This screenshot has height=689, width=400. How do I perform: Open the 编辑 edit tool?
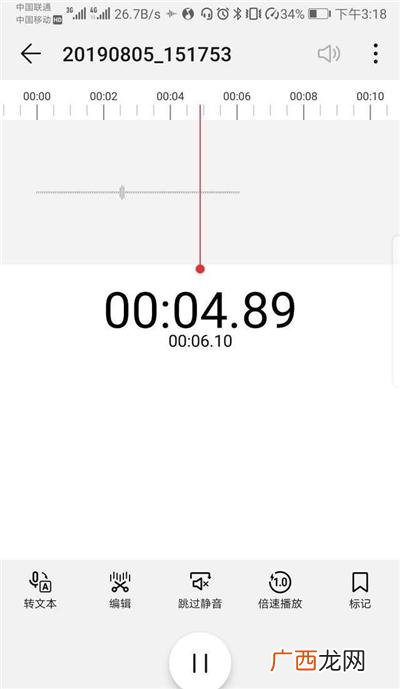pos(120,590)
